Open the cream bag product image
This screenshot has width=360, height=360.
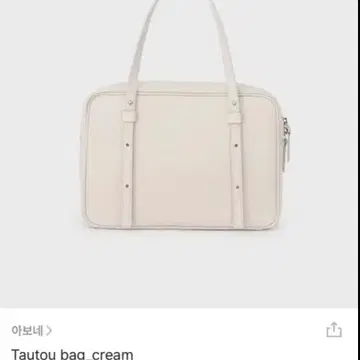(179, 154)
